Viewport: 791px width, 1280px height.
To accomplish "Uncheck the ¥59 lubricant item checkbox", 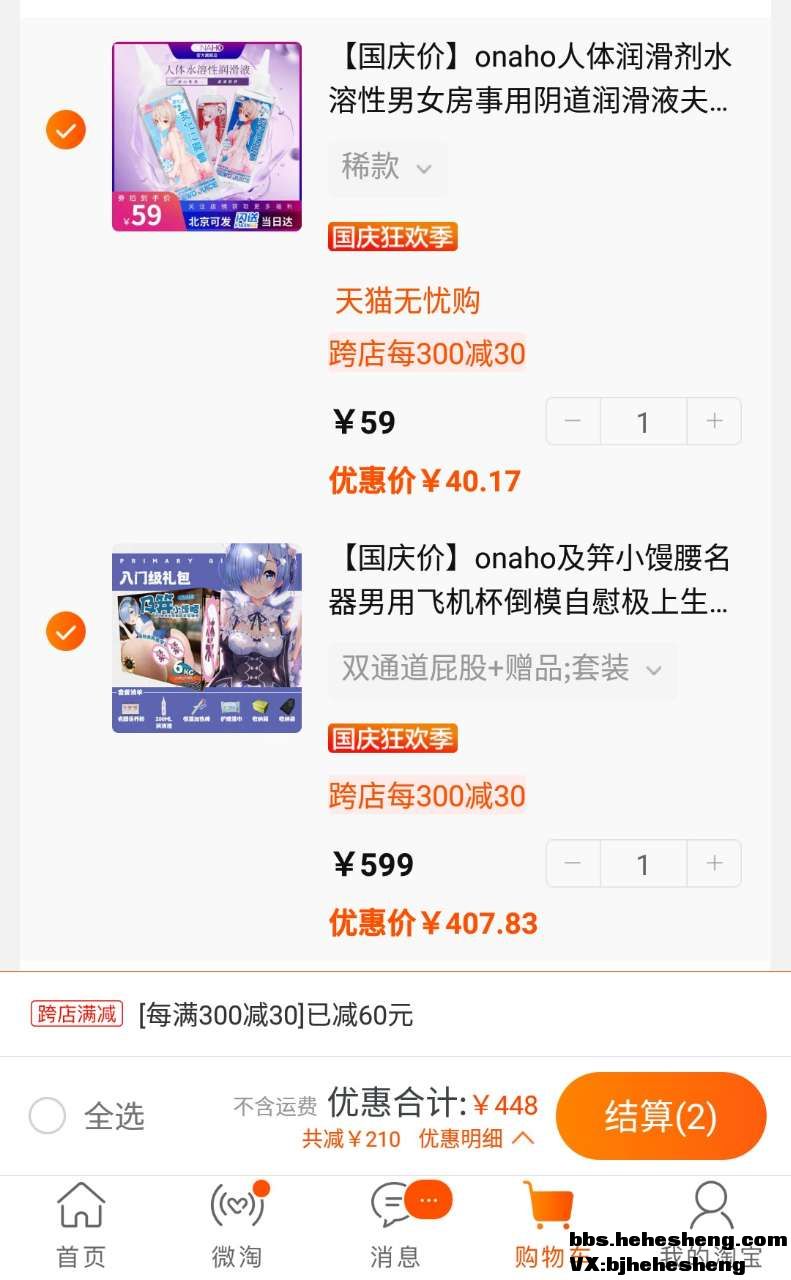I will (x=66, y=130).
